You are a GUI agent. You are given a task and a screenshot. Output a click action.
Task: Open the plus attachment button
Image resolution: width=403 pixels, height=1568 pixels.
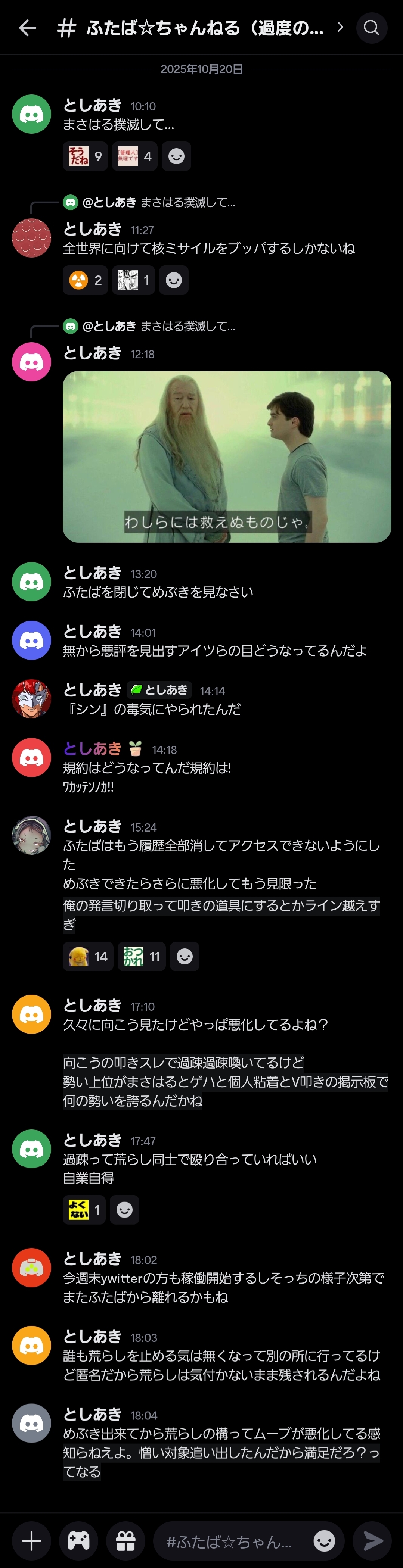click(31, 1541)
